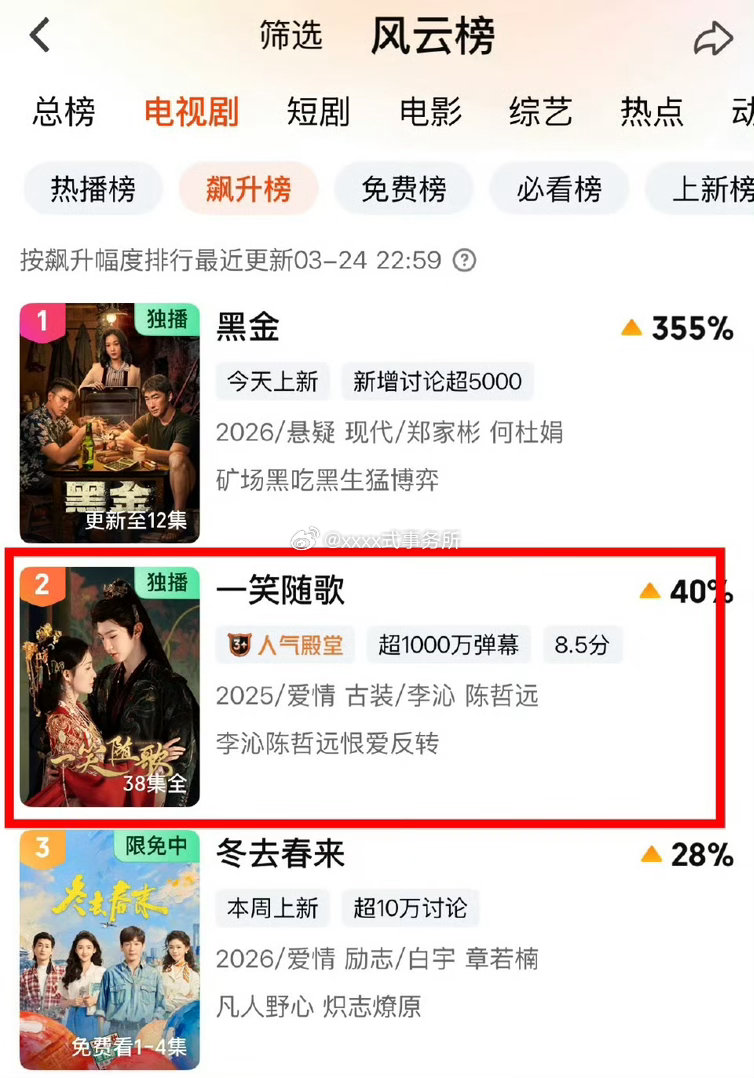
Task: Tap the orange up-arrow beside 355%
Action: click(x=632, y=327)
